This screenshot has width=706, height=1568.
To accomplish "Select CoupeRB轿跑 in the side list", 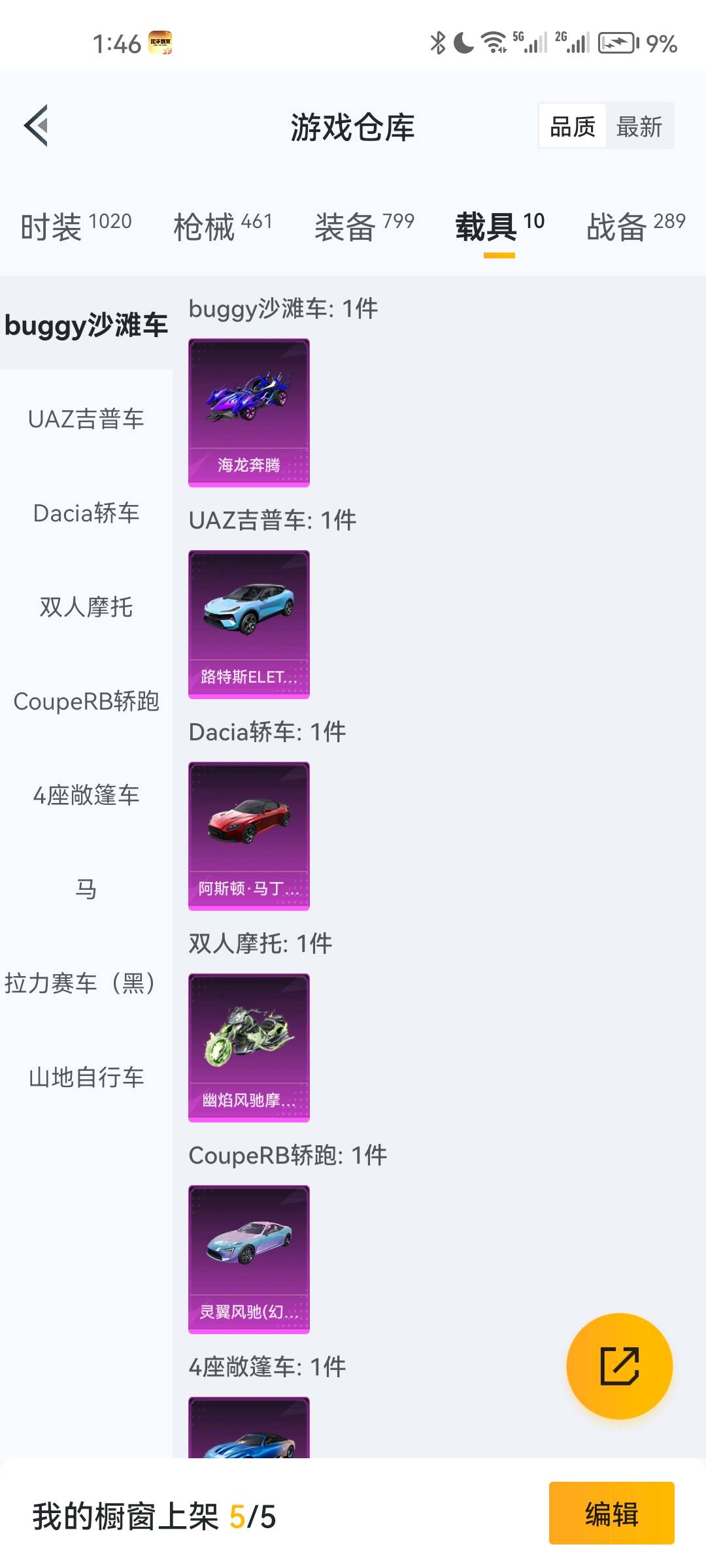I will [x=86, y=701].
